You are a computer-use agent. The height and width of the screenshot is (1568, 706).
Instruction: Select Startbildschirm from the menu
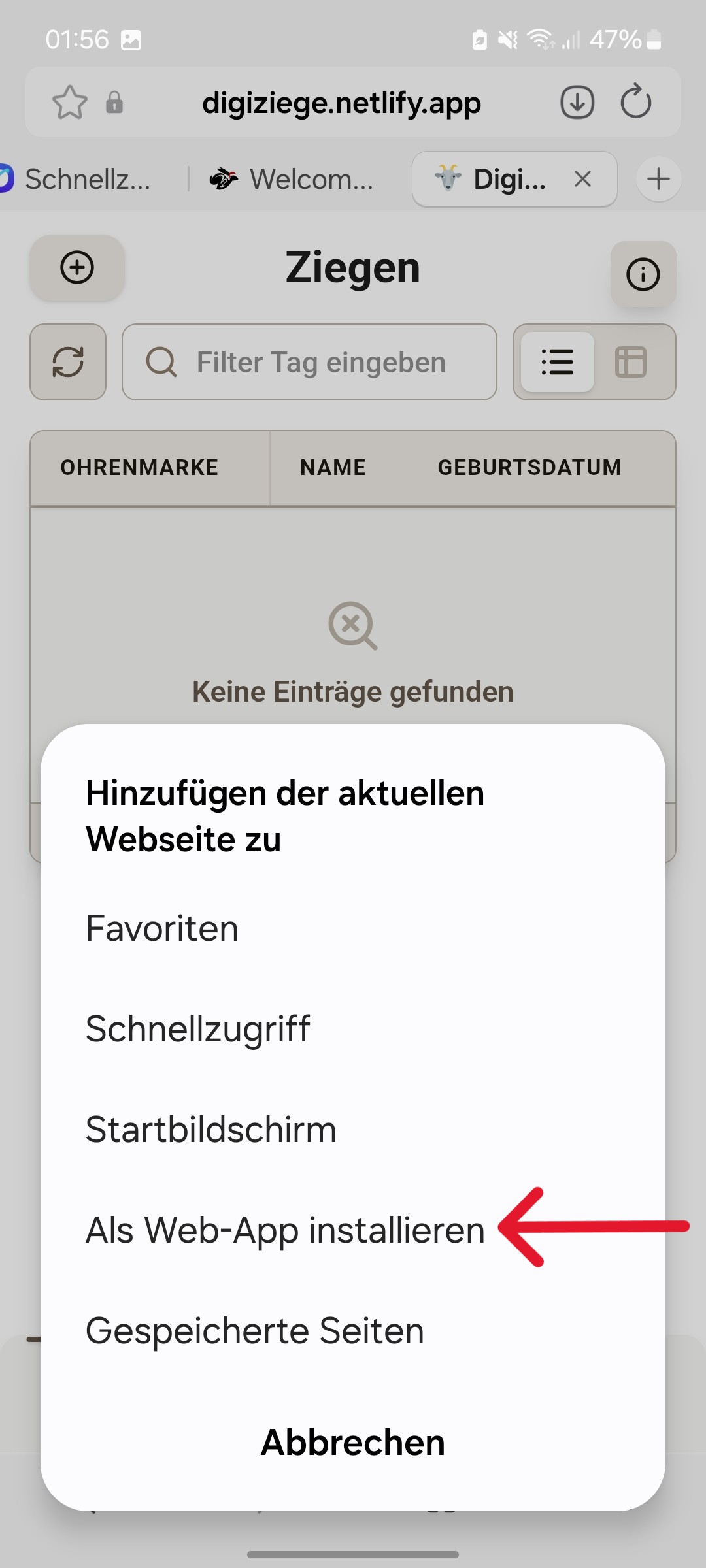click(210, 1128)
